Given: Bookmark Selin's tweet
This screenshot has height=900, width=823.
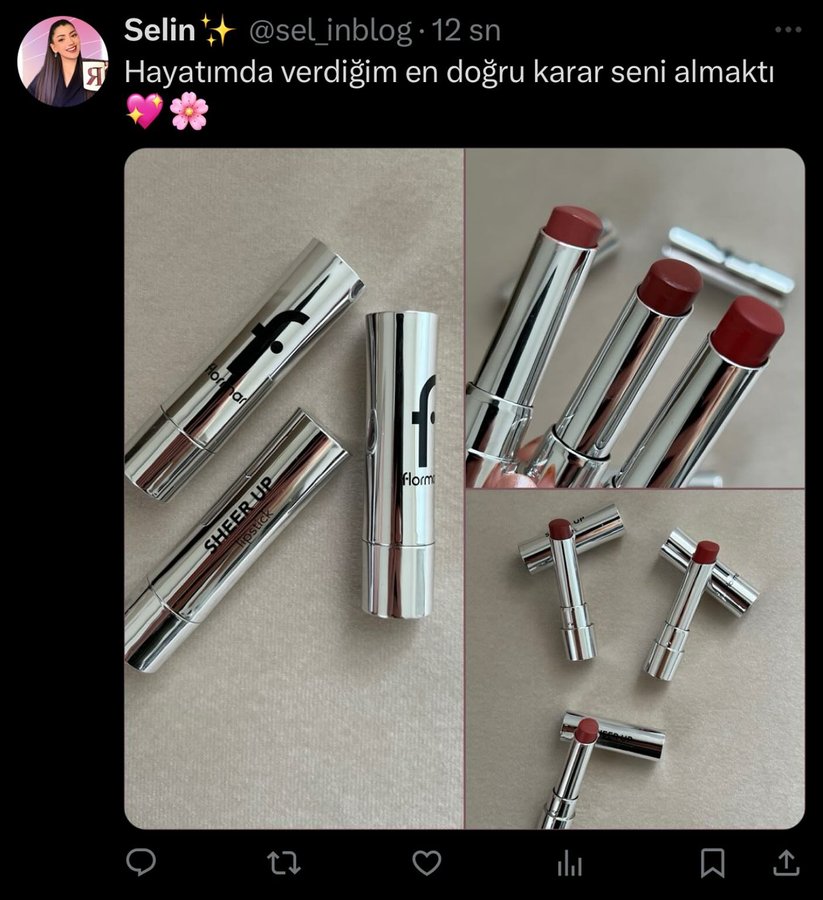Looking at the screenshot, I should point(712,862).
